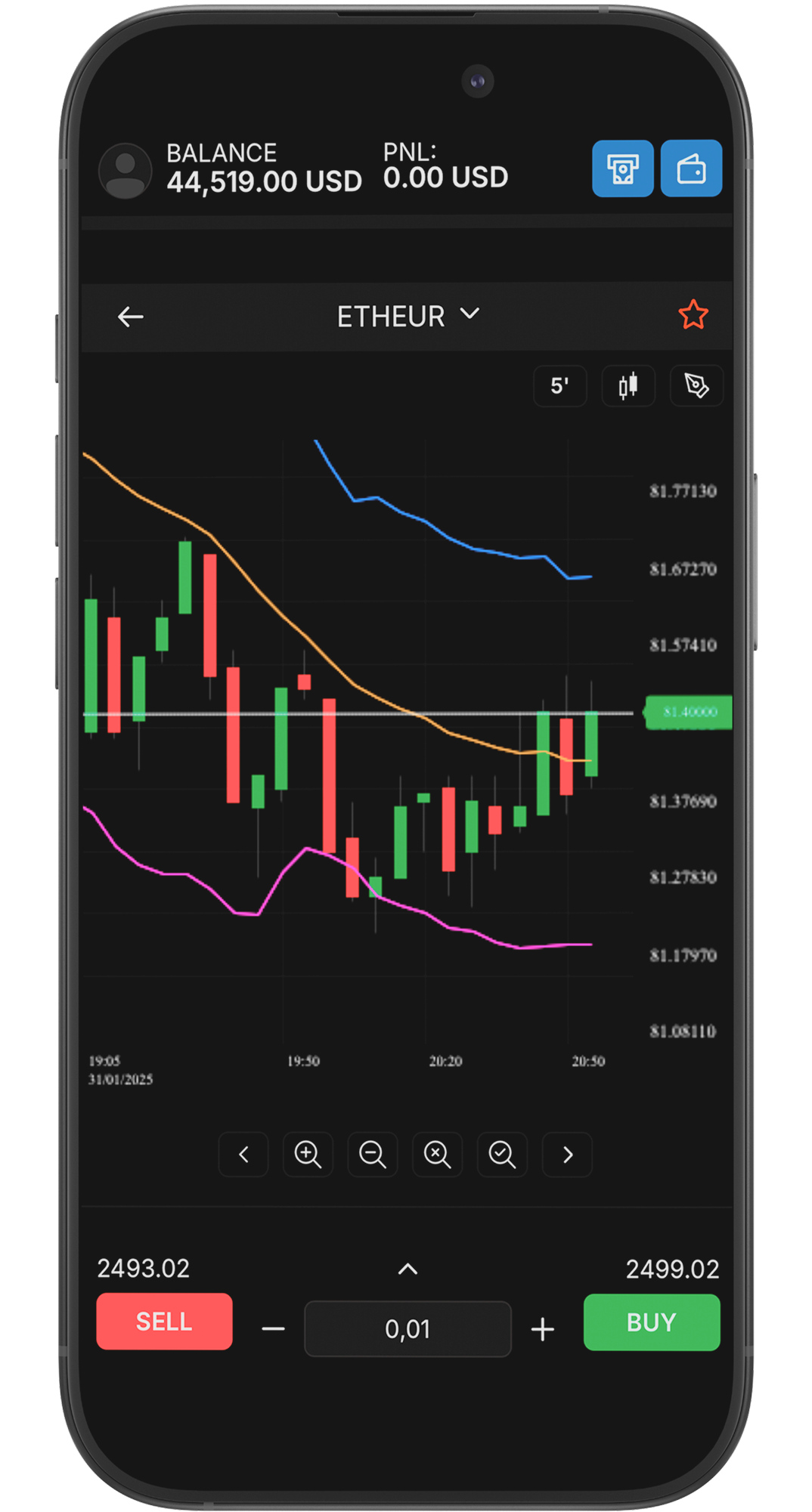Viewport: 812px width, 1512px height.
Task: Reset zoom with the X magnifier
Action: [x=438, y=1155]
